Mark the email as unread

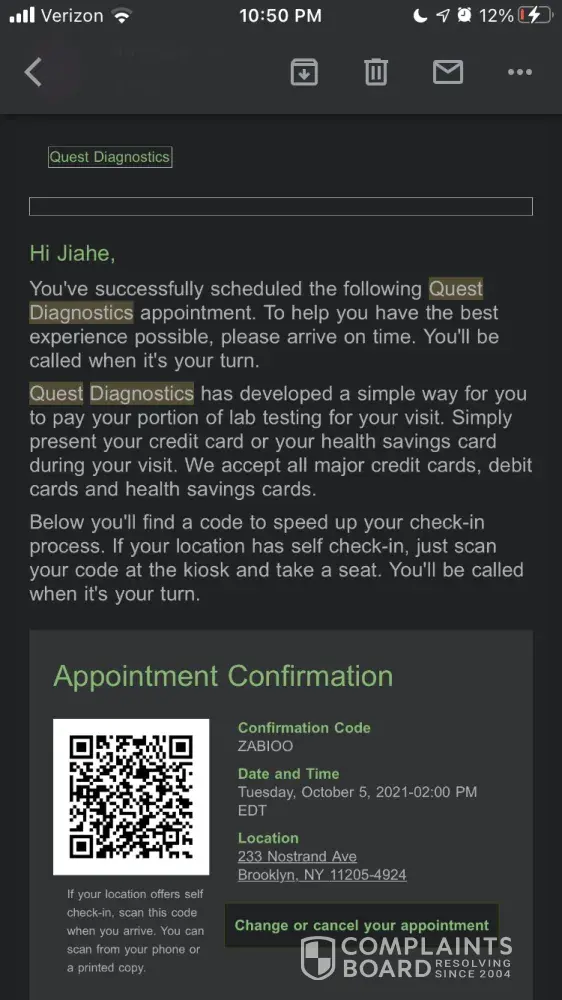point(448,71)
